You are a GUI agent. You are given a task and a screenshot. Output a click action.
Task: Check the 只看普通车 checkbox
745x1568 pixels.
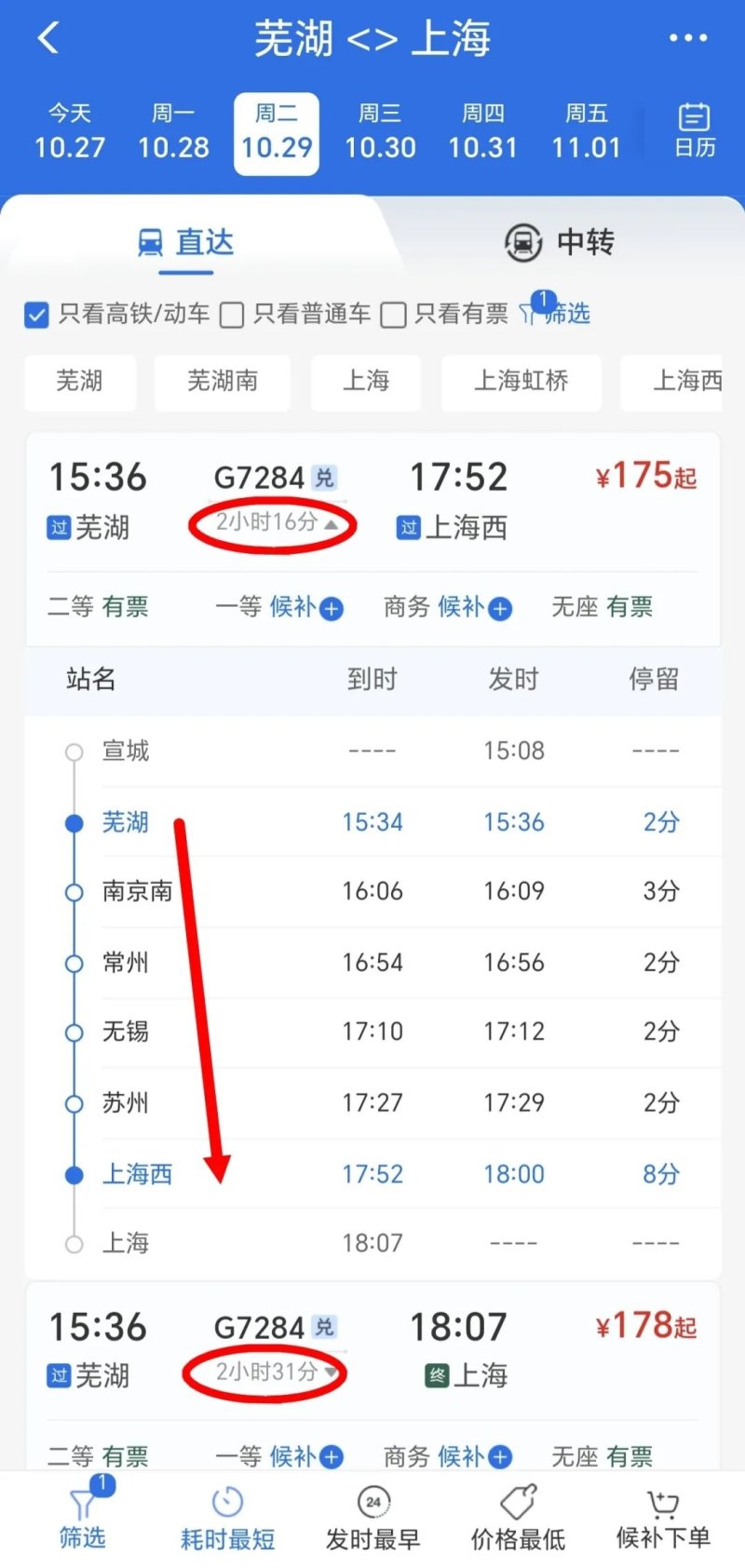pos(232,315)
